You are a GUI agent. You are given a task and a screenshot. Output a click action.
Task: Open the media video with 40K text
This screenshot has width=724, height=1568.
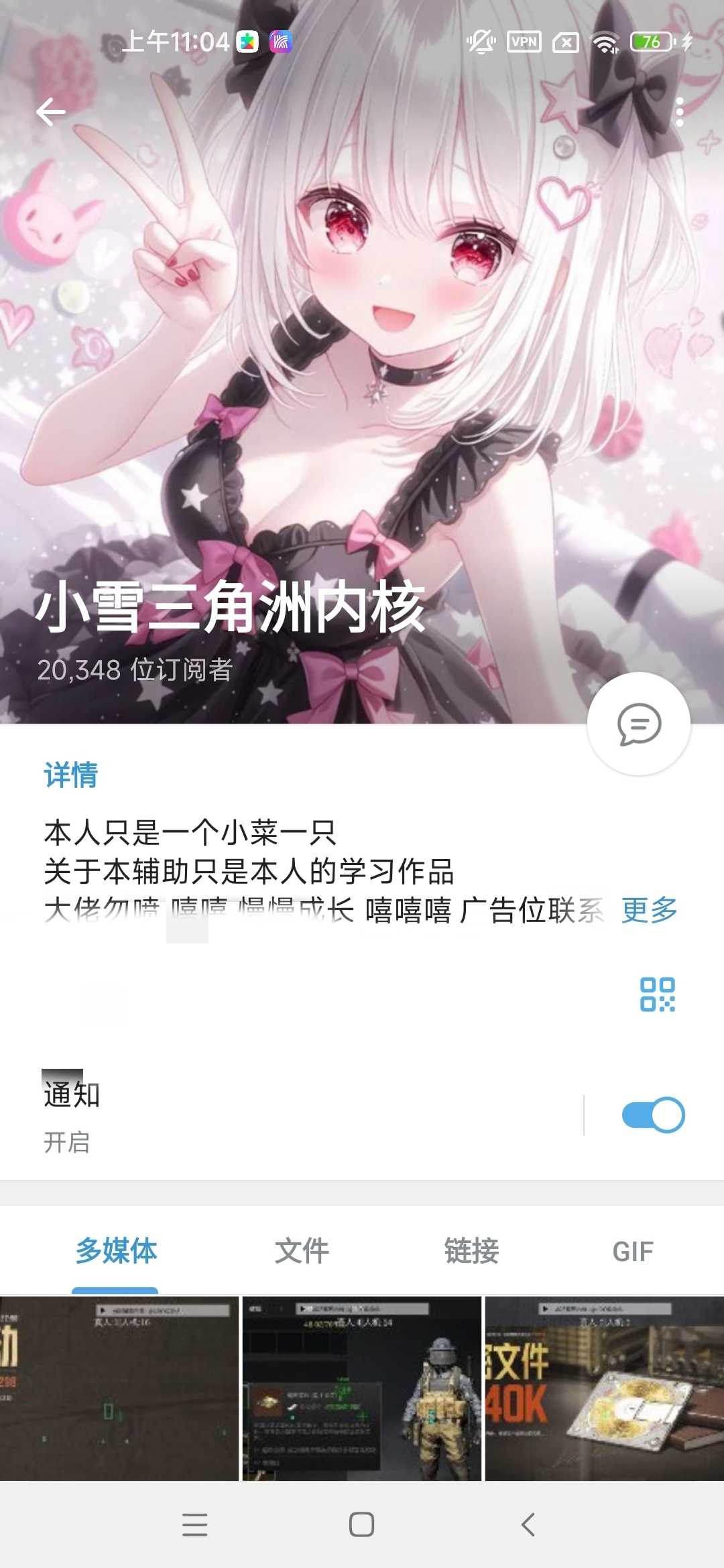pos(604,1388)
